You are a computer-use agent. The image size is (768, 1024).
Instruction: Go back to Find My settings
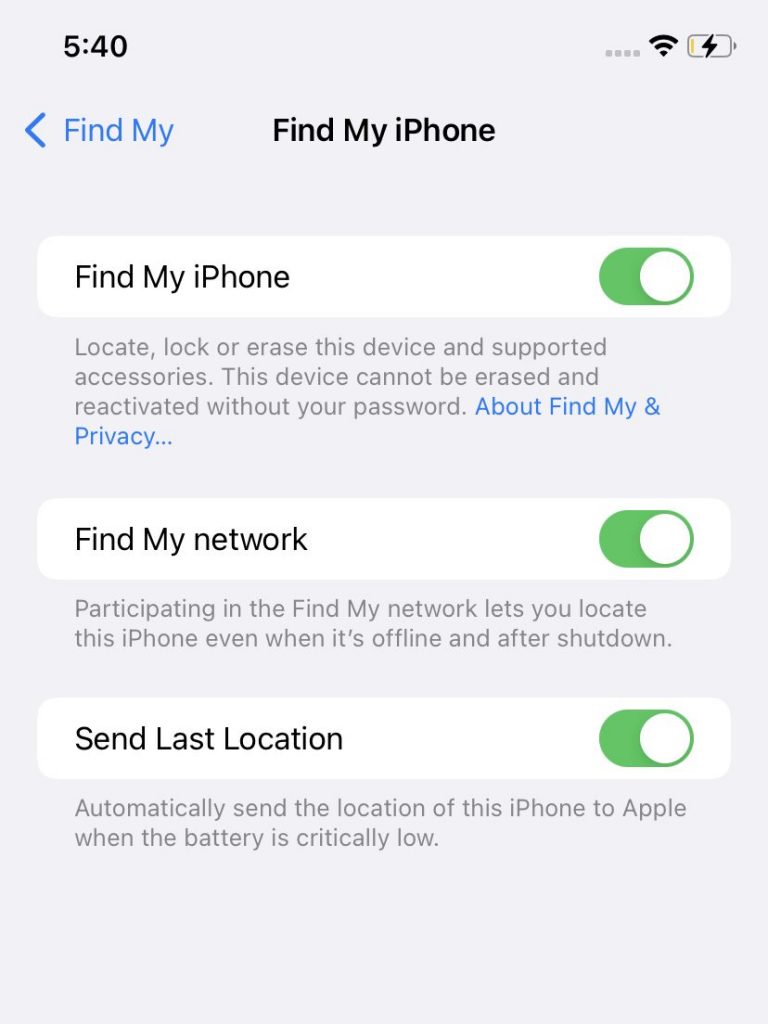click(x=99, y=130)
